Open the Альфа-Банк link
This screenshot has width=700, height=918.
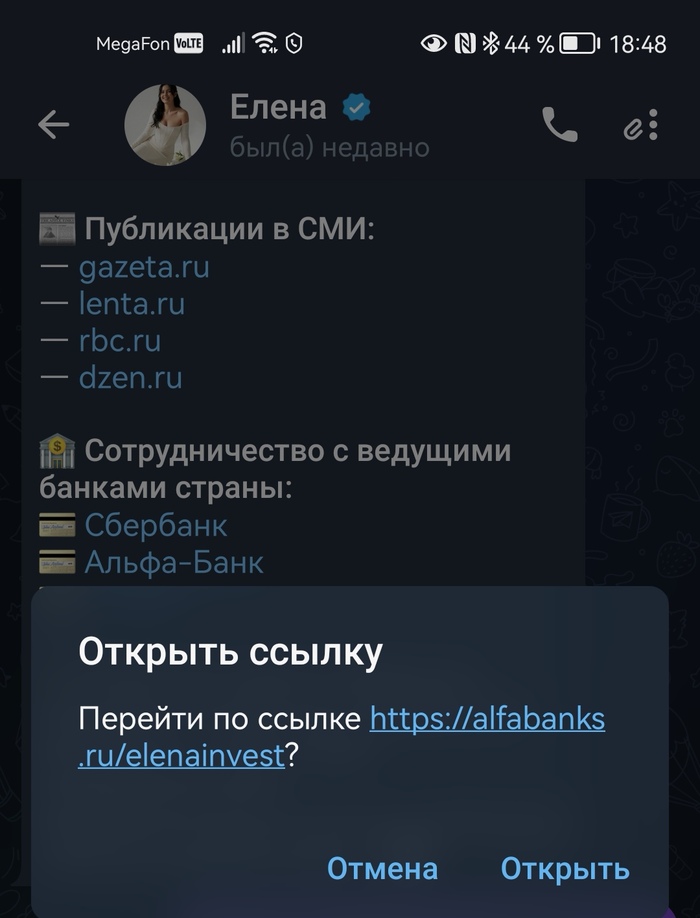click(174, 561)
